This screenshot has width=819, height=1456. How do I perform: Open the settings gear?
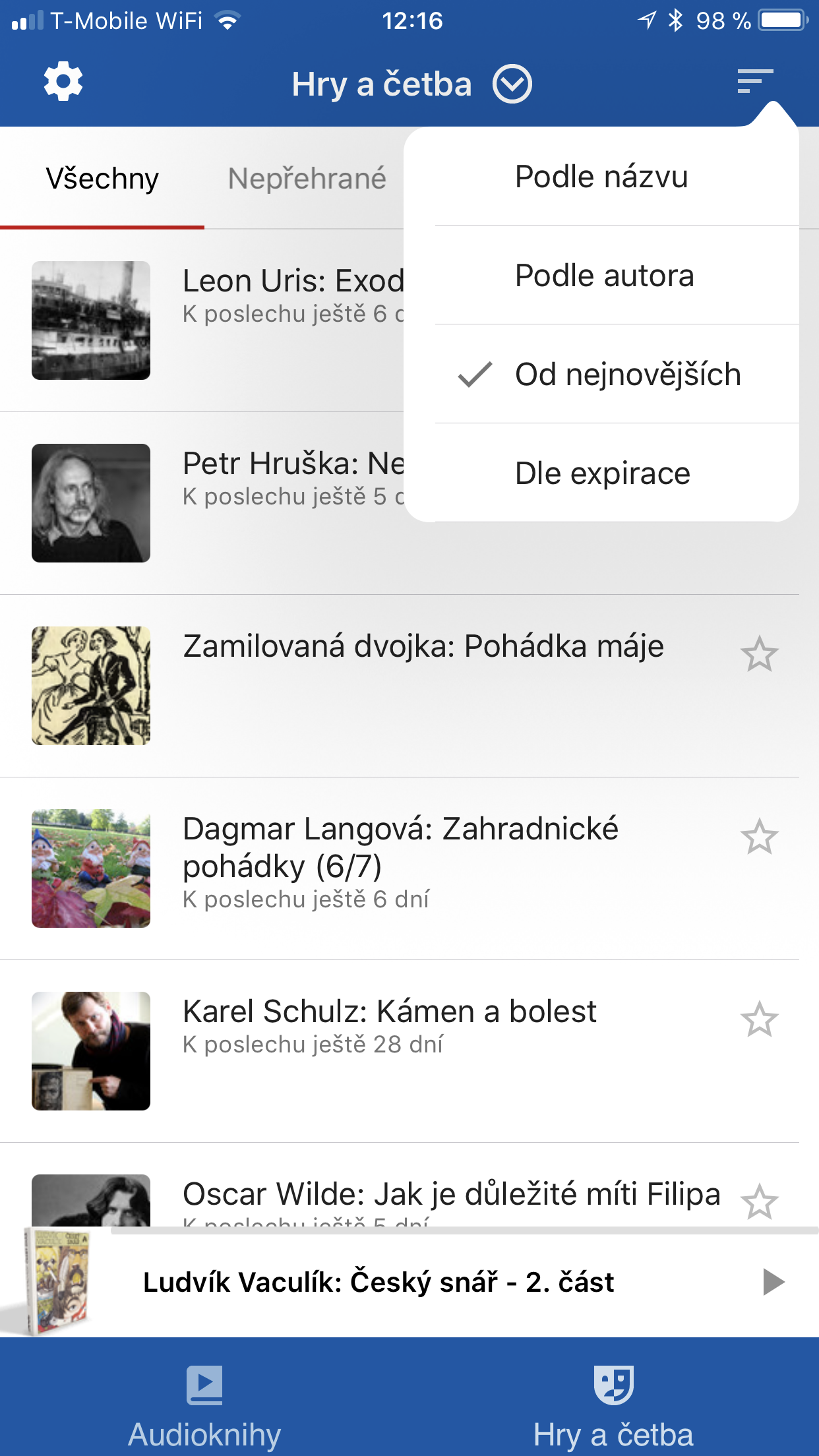[x=63, y=82]
